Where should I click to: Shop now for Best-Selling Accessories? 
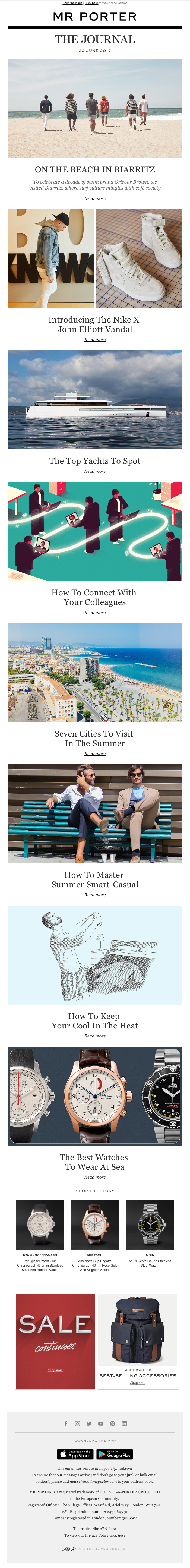coord(138,1383)
